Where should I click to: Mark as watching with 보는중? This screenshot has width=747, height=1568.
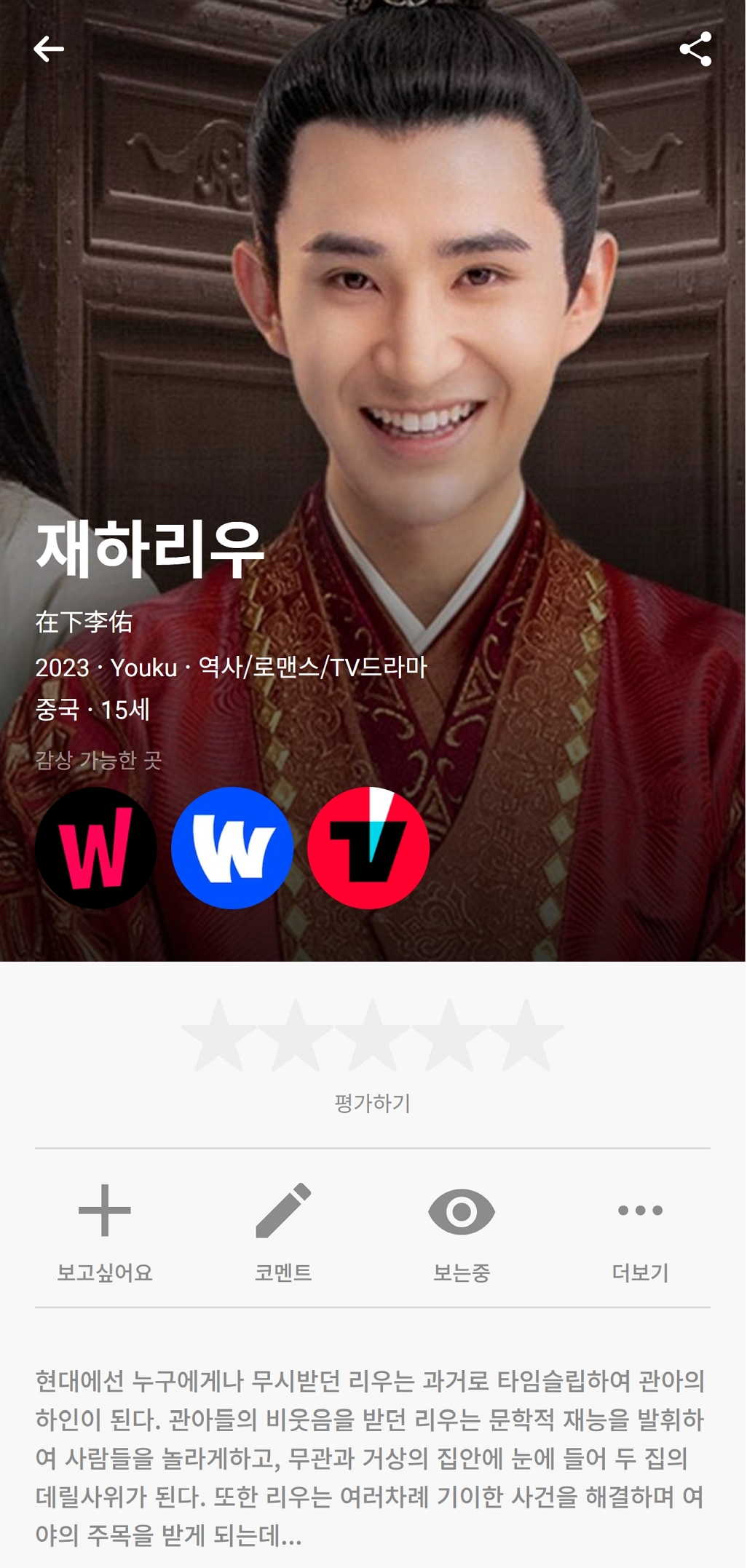point(462,1232)
